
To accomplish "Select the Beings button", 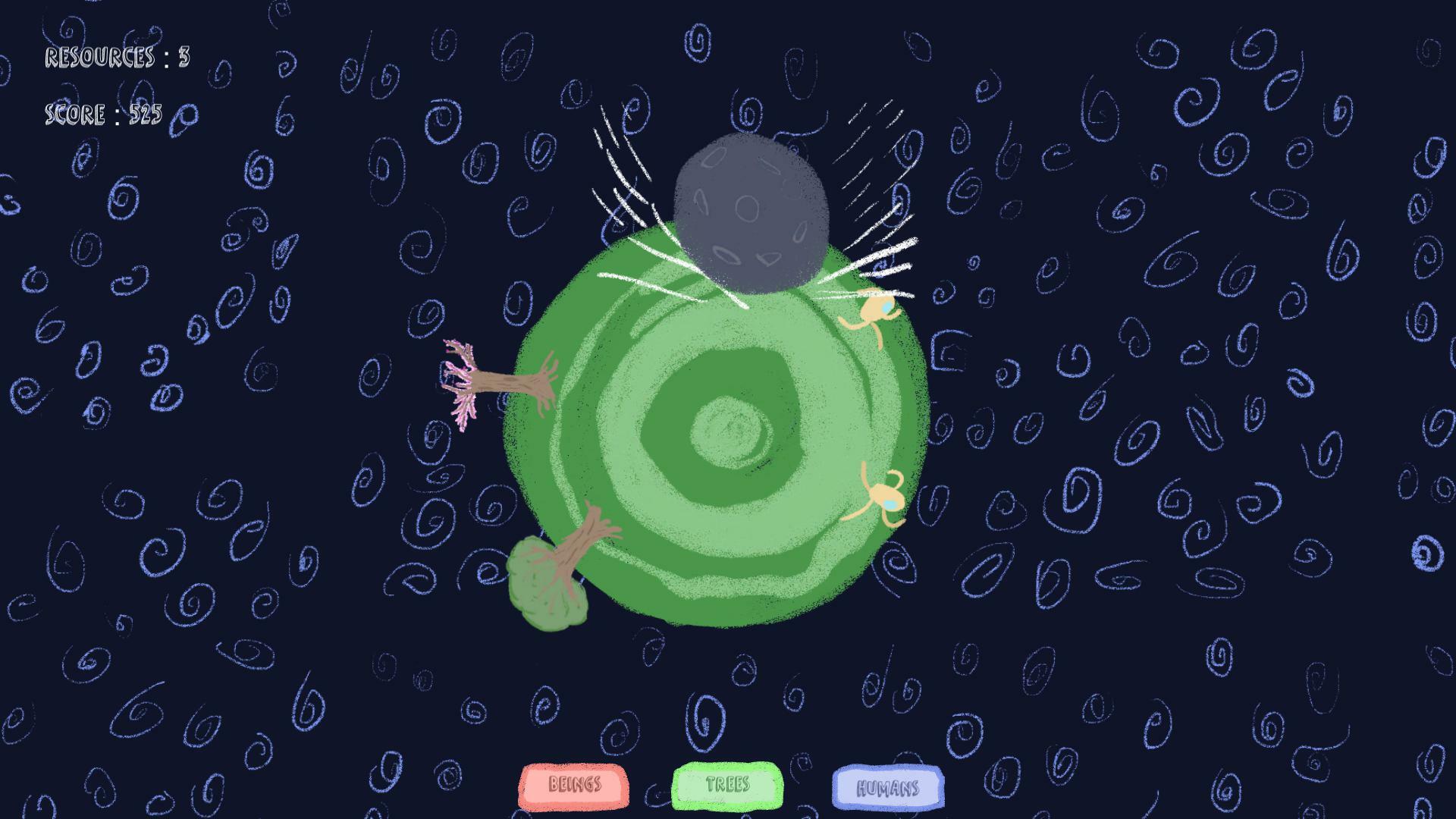I will pyautogui.click(x=574, y=786).
